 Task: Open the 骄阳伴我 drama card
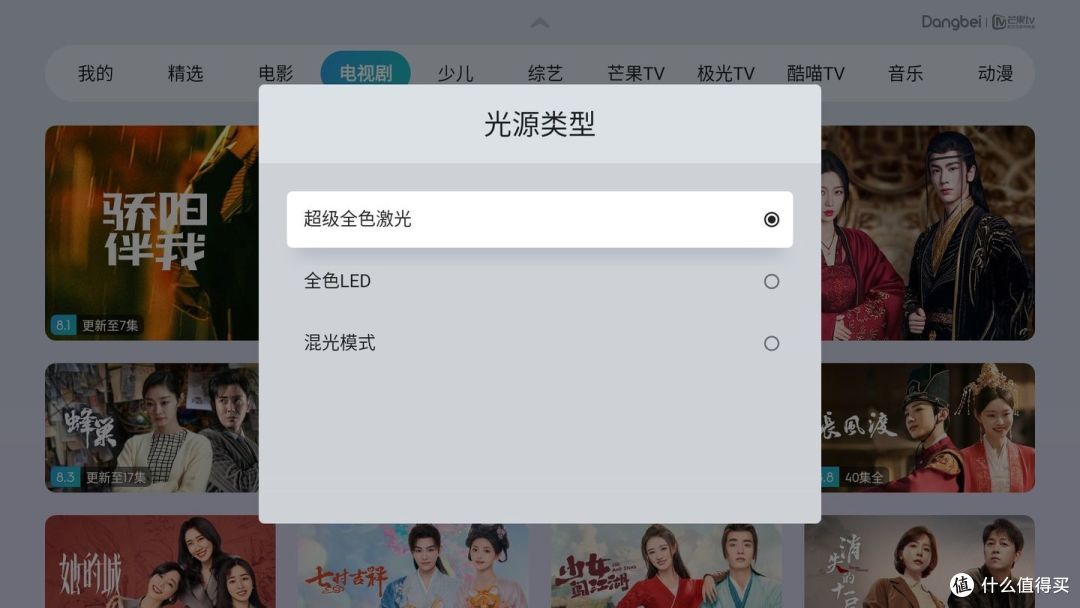tap(150, 232)
